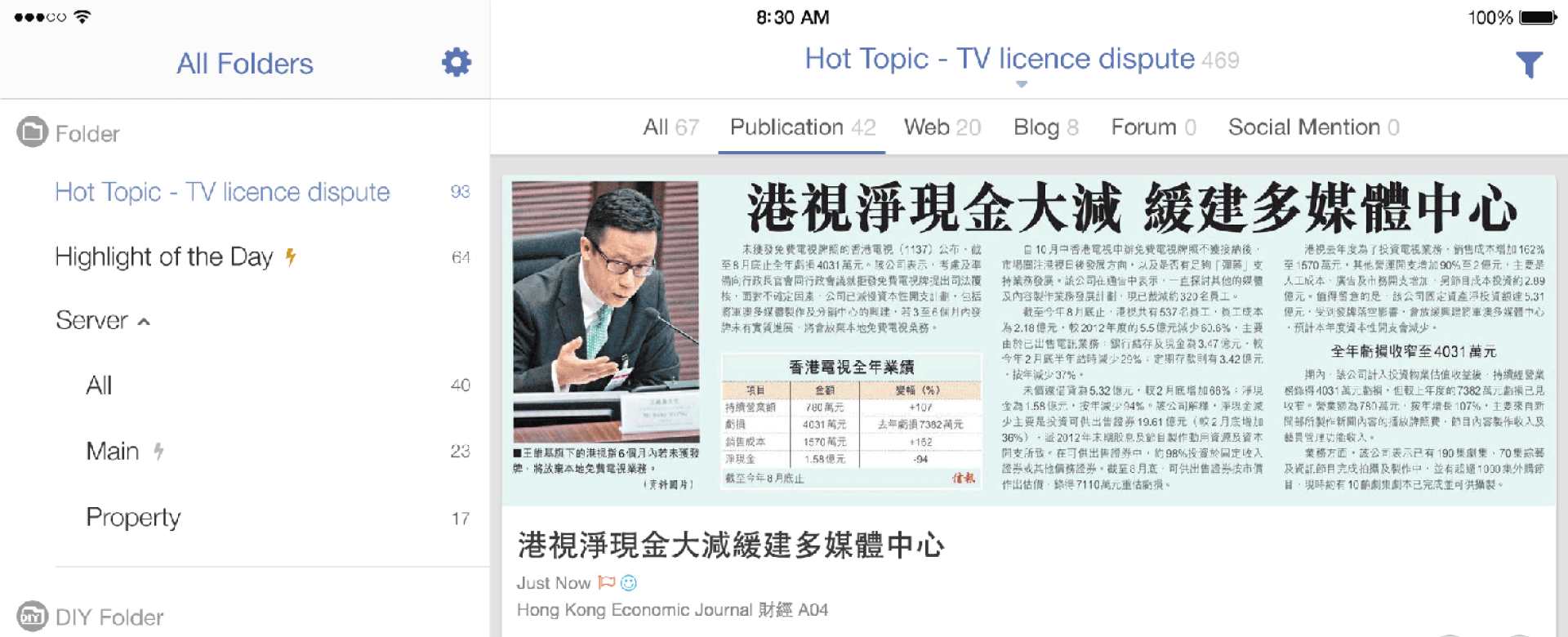Open the Main subfolder

(x=113, y=451)
